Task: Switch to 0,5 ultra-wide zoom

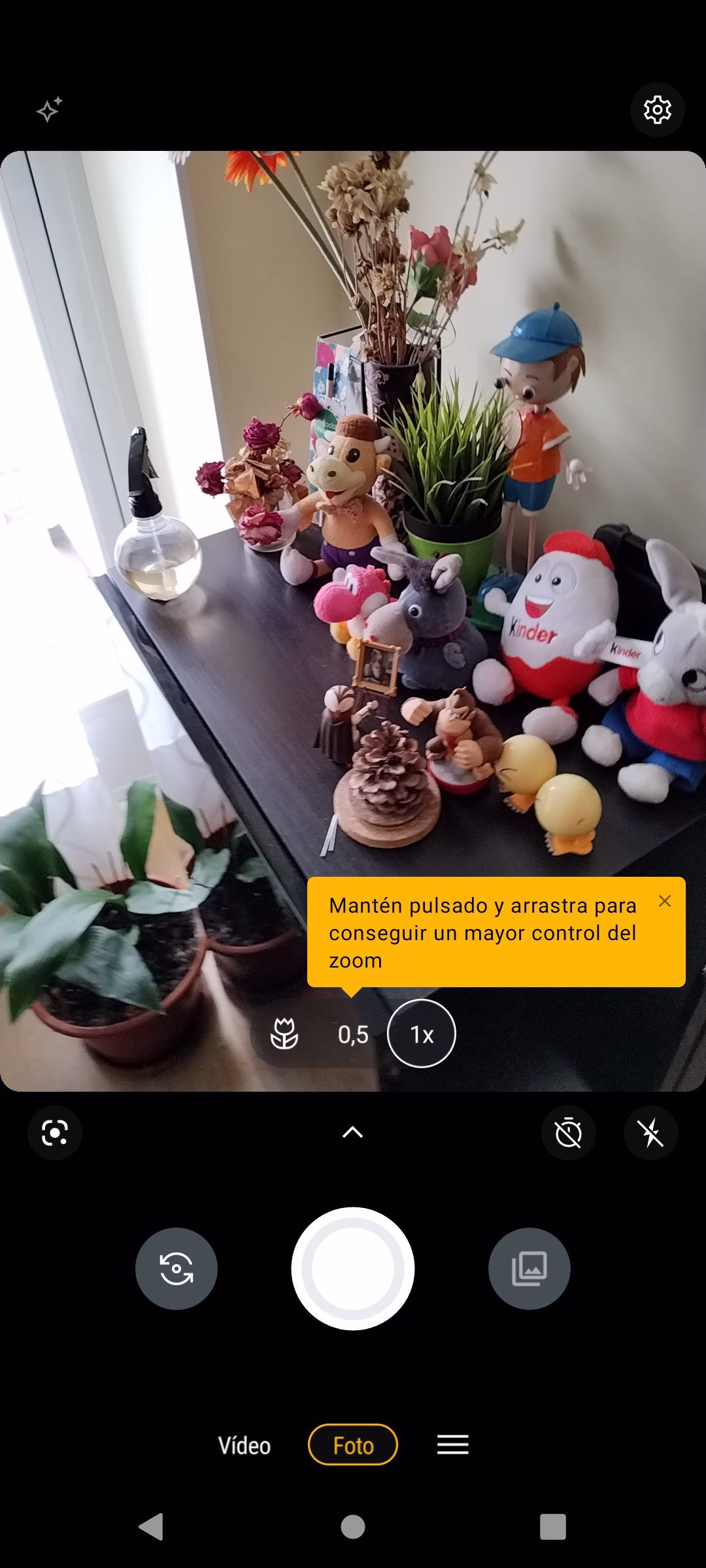Action: (353, 1034)
